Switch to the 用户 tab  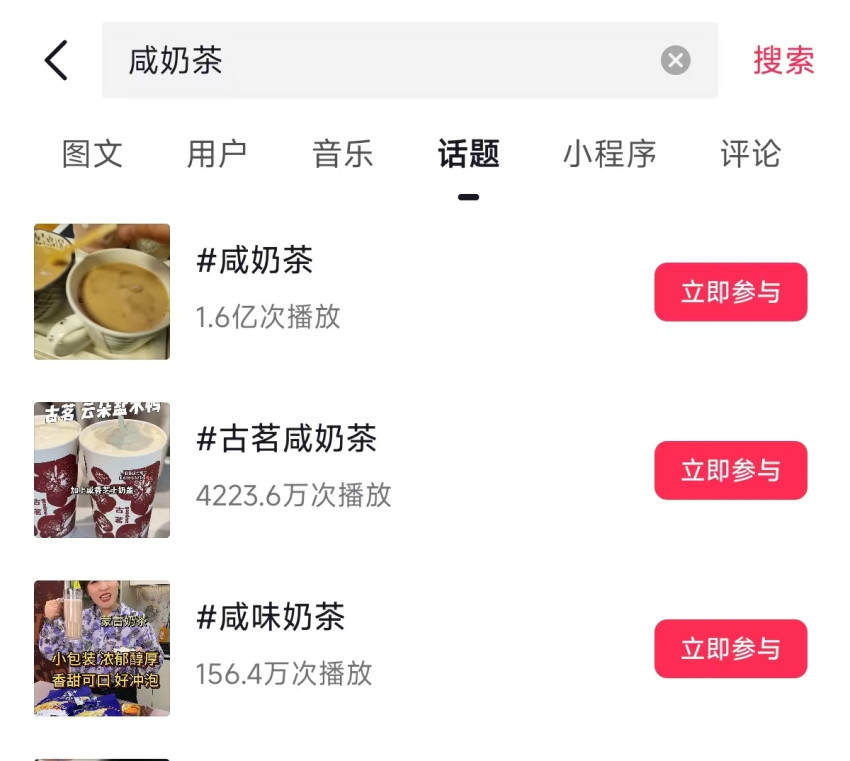[217, 154]
